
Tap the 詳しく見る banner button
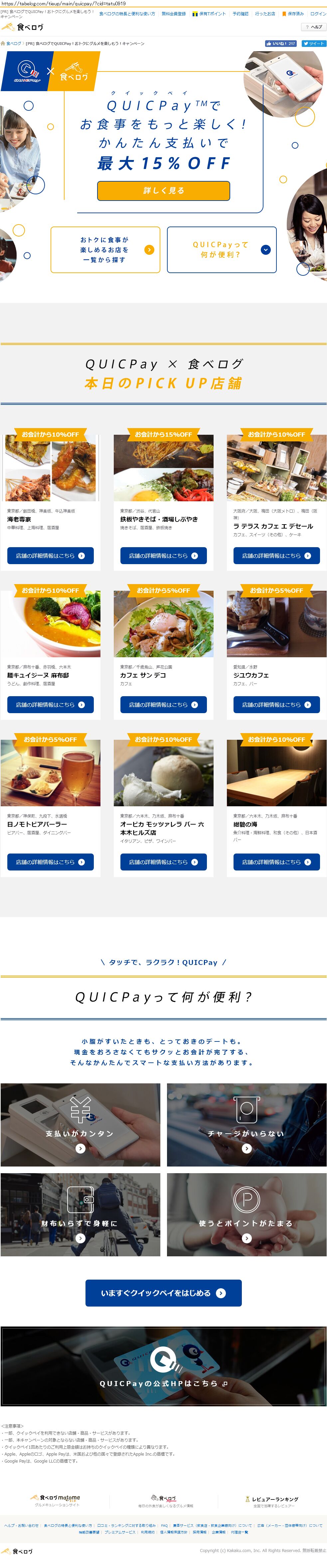(163, 191)
